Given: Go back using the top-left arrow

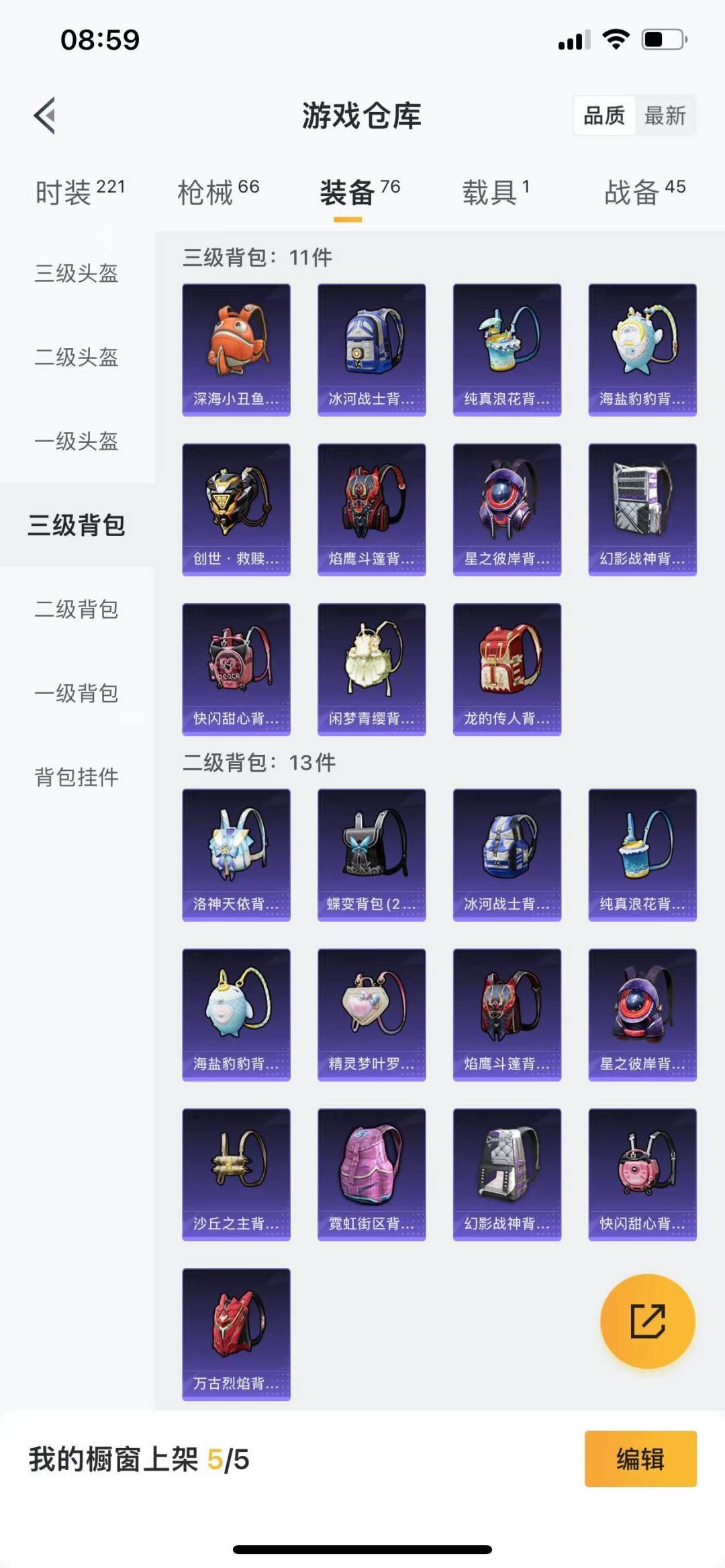Looking at the screenshot, I should 44,115.
